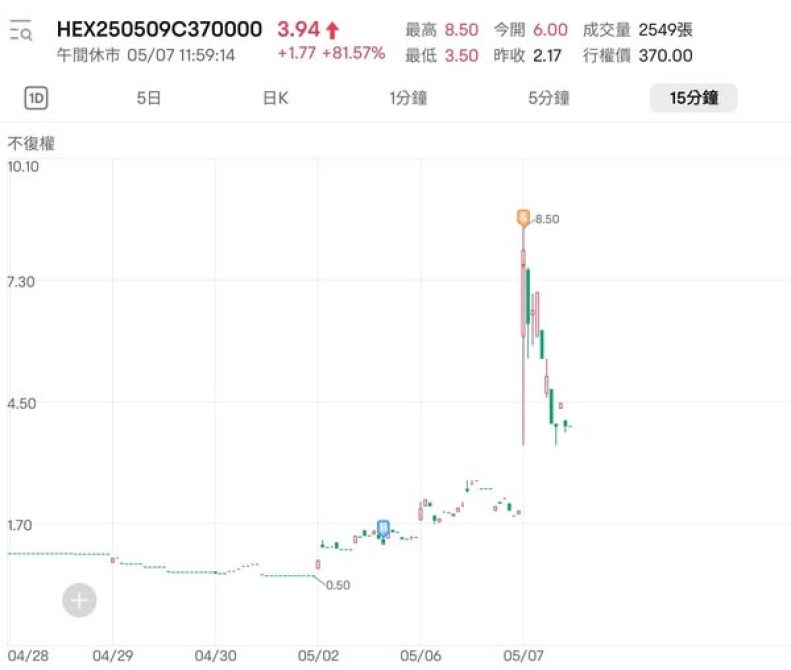Show the 1分鐘 interval chart
The height and width of the screenshot is (670, 791).
pos(410,98)
